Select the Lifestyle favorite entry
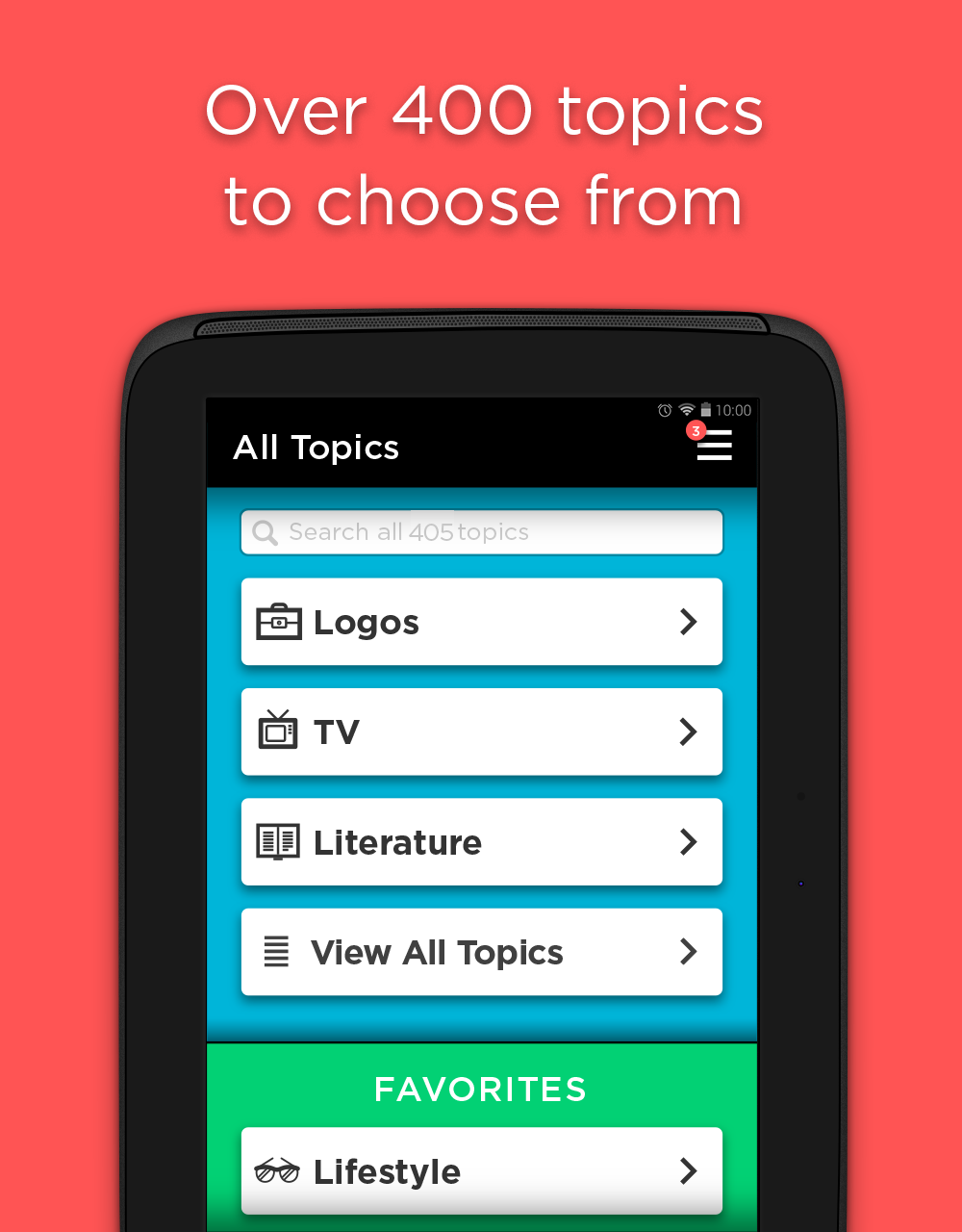Viewport: 962px width, 1232px height. point(387,1171)
